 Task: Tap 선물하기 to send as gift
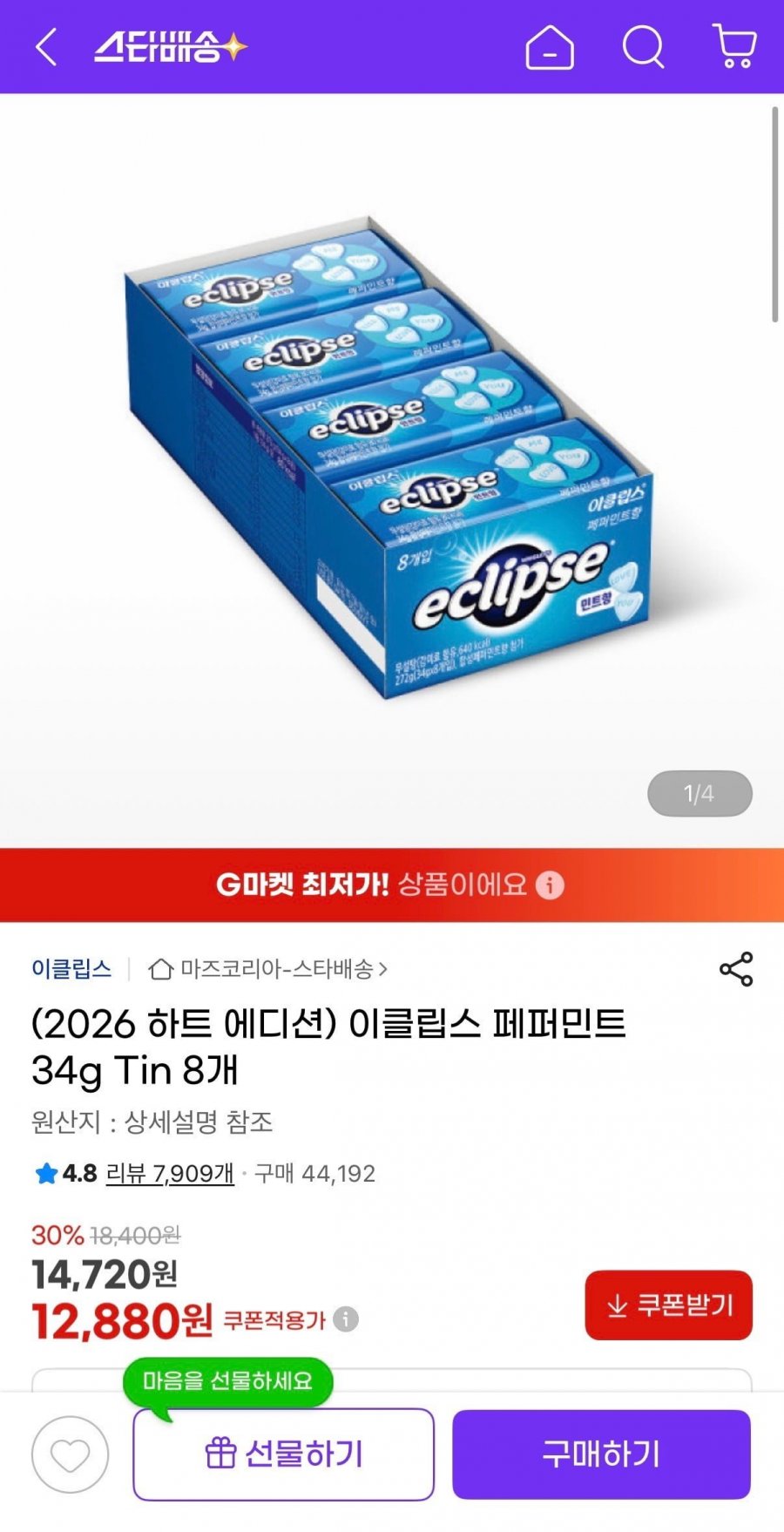[283, 1454]
